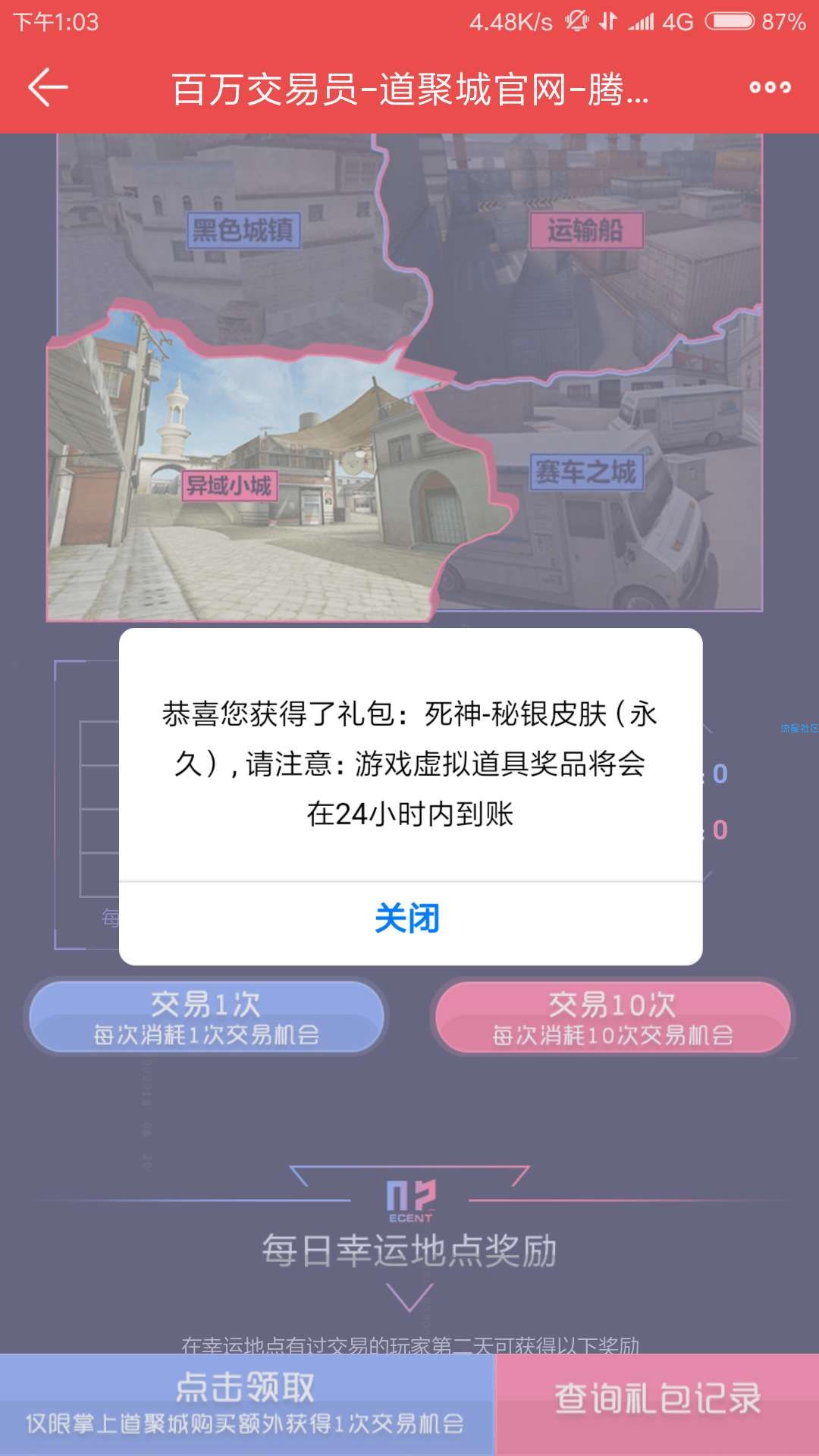Go back using the top arrow
819x1456 pixels.
pos(49,88)
